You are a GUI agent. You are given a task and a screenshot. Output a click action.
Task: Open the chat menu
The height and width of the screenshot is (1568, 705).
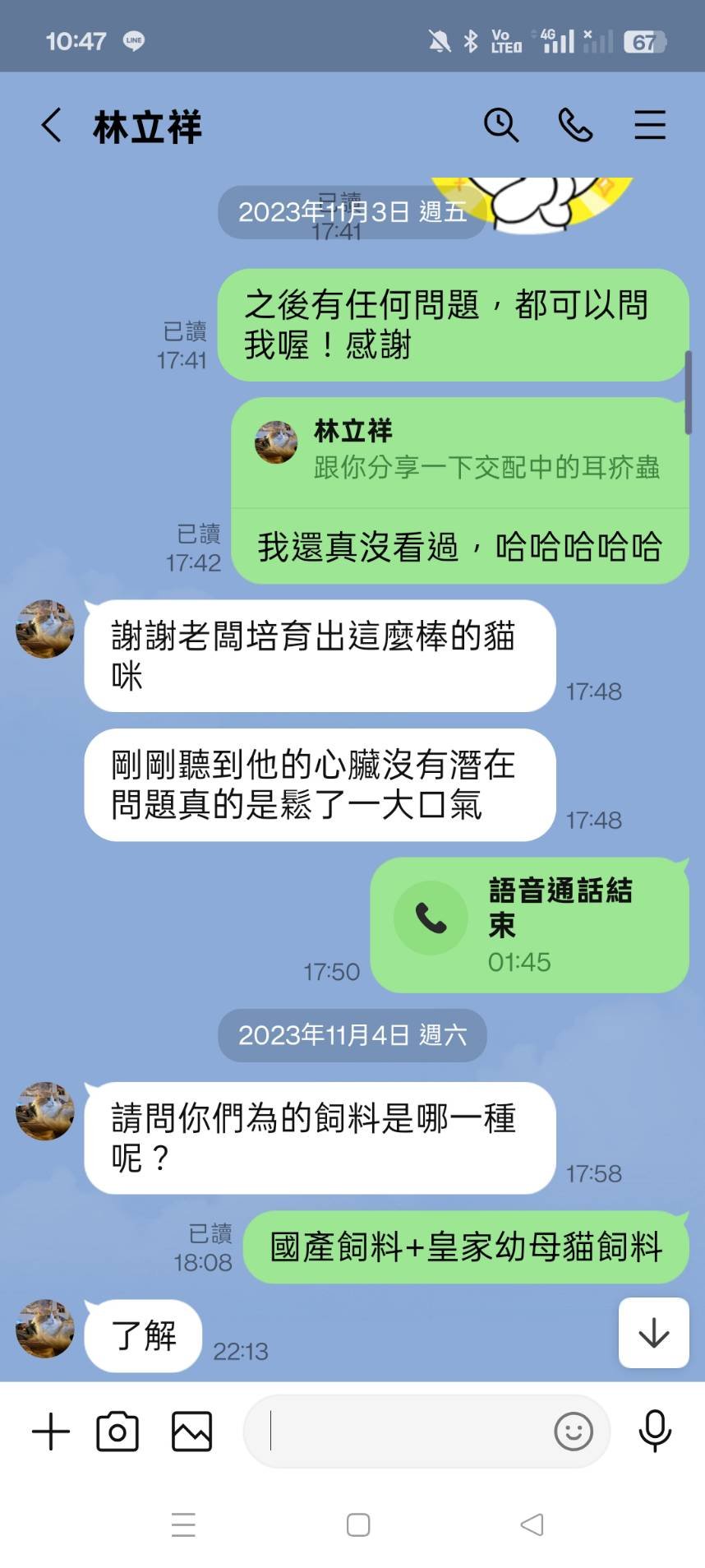(649, 126)
